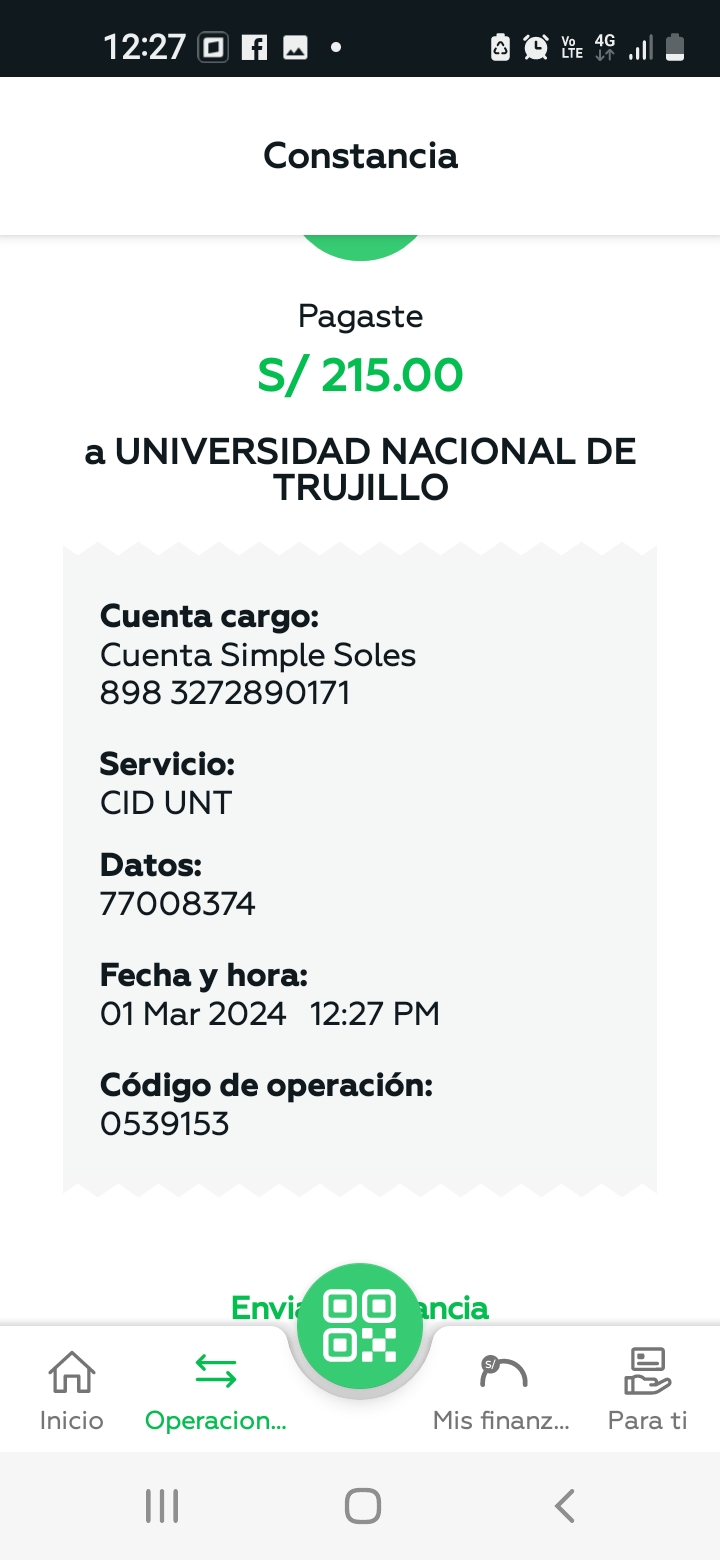Switch to the Mis finanzas tab
This screenshot has height=1560, width=720.
[502, 1389]
